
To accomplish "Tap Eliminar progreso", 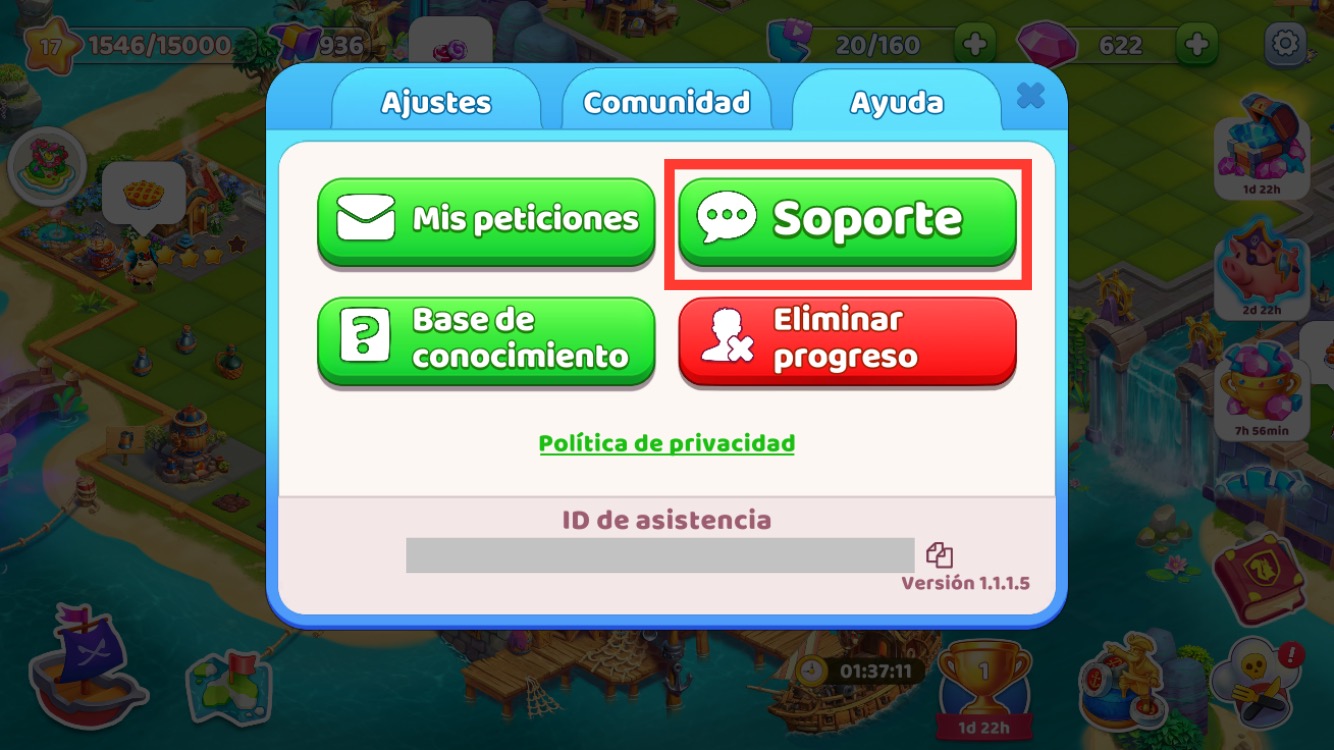I will pyautogui.click(x=847, y=338).
